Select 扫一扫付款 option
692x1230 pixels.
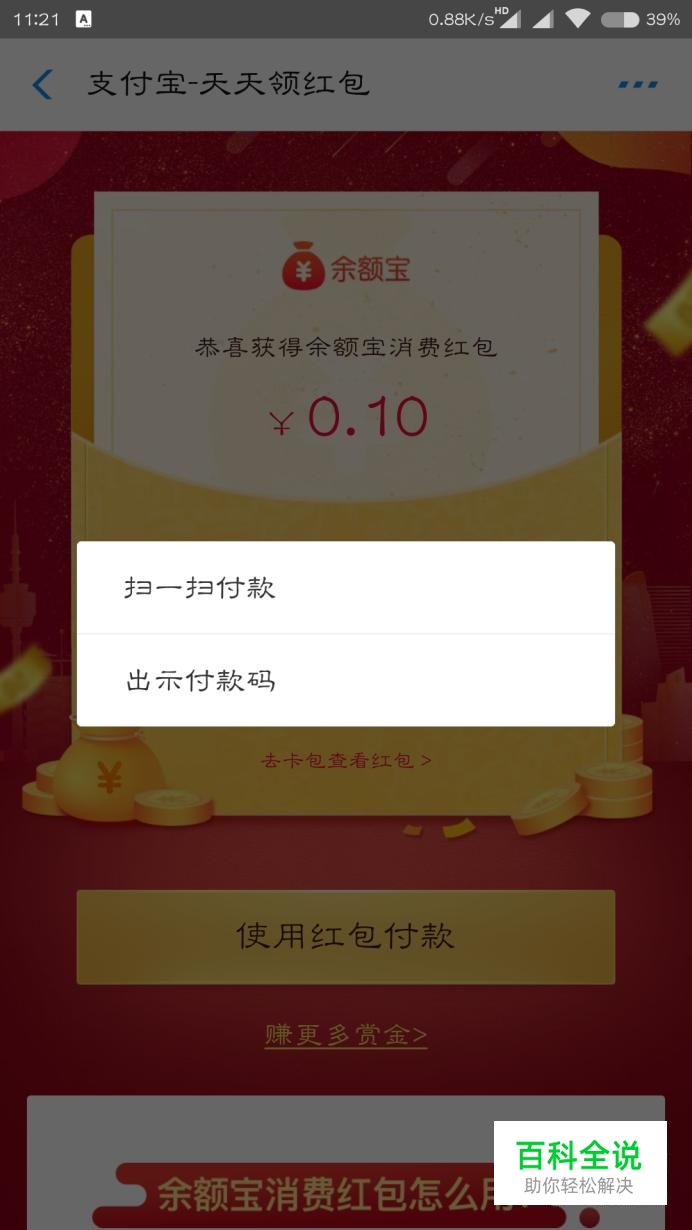(346, 588)
